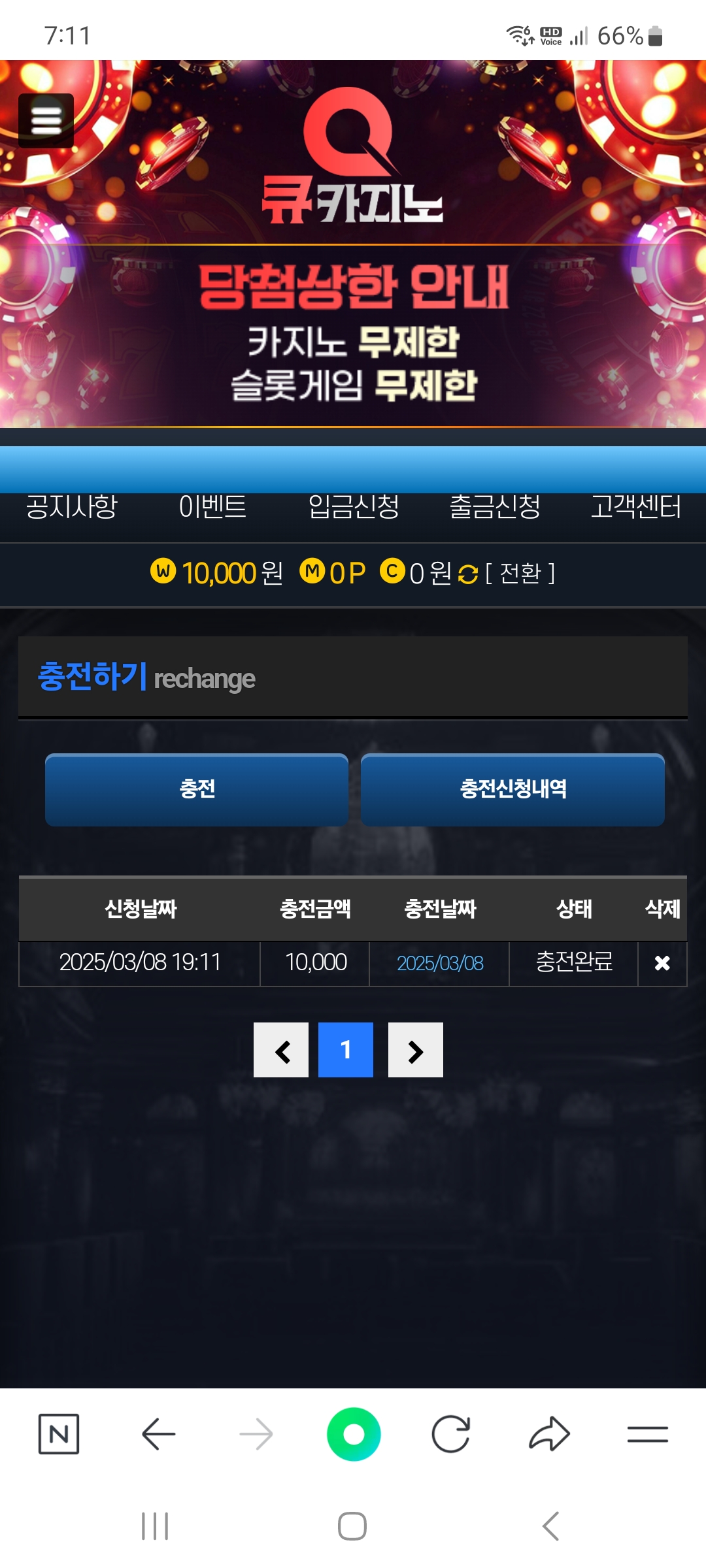Image resolution: width=706 pixels, height=1568 pixels.
Task: Navigate back in the browser
Action: pyautogui.click(x=158, y=1434)
